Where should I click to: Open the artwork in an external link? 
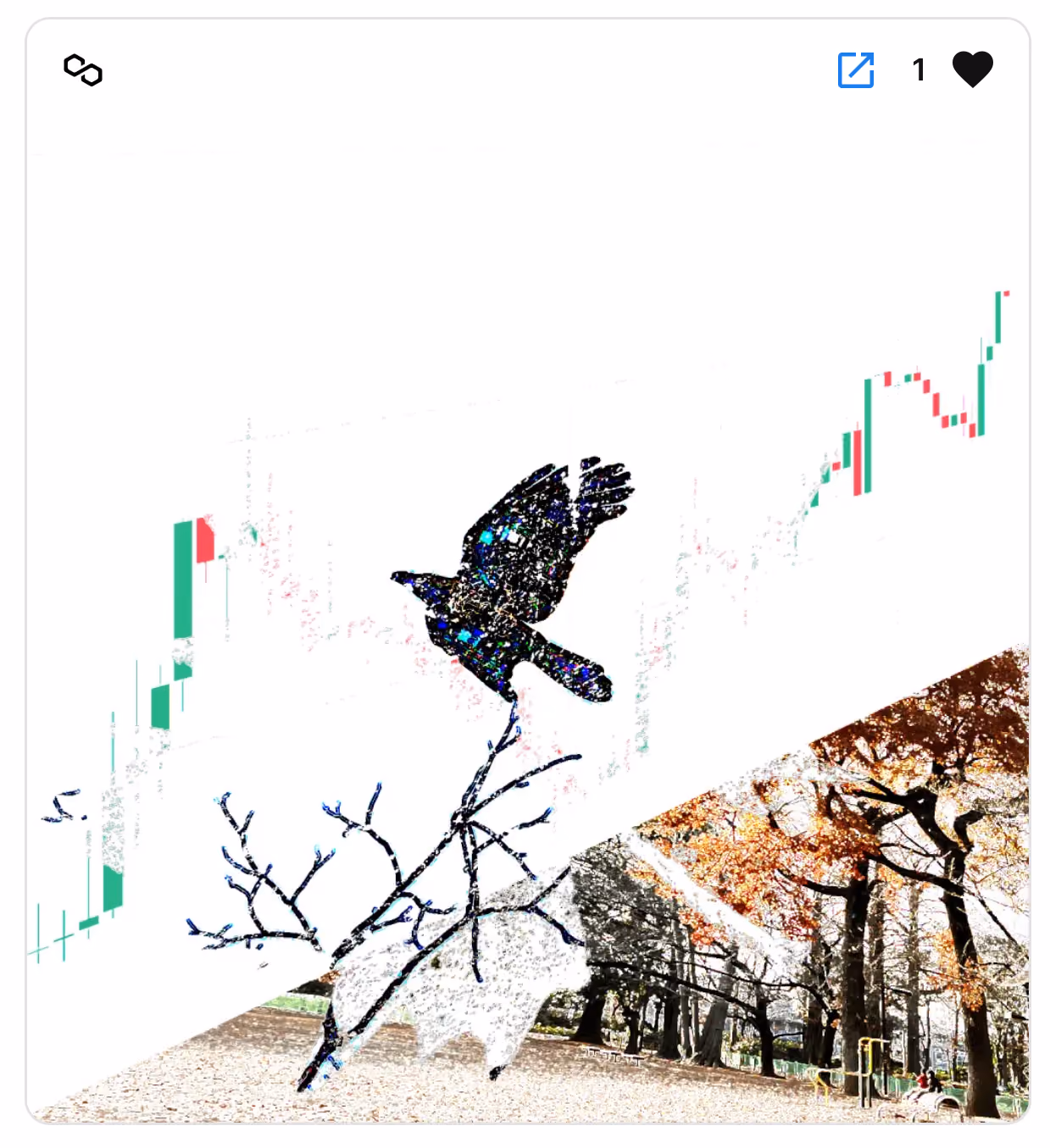click(x=856, y=69)
